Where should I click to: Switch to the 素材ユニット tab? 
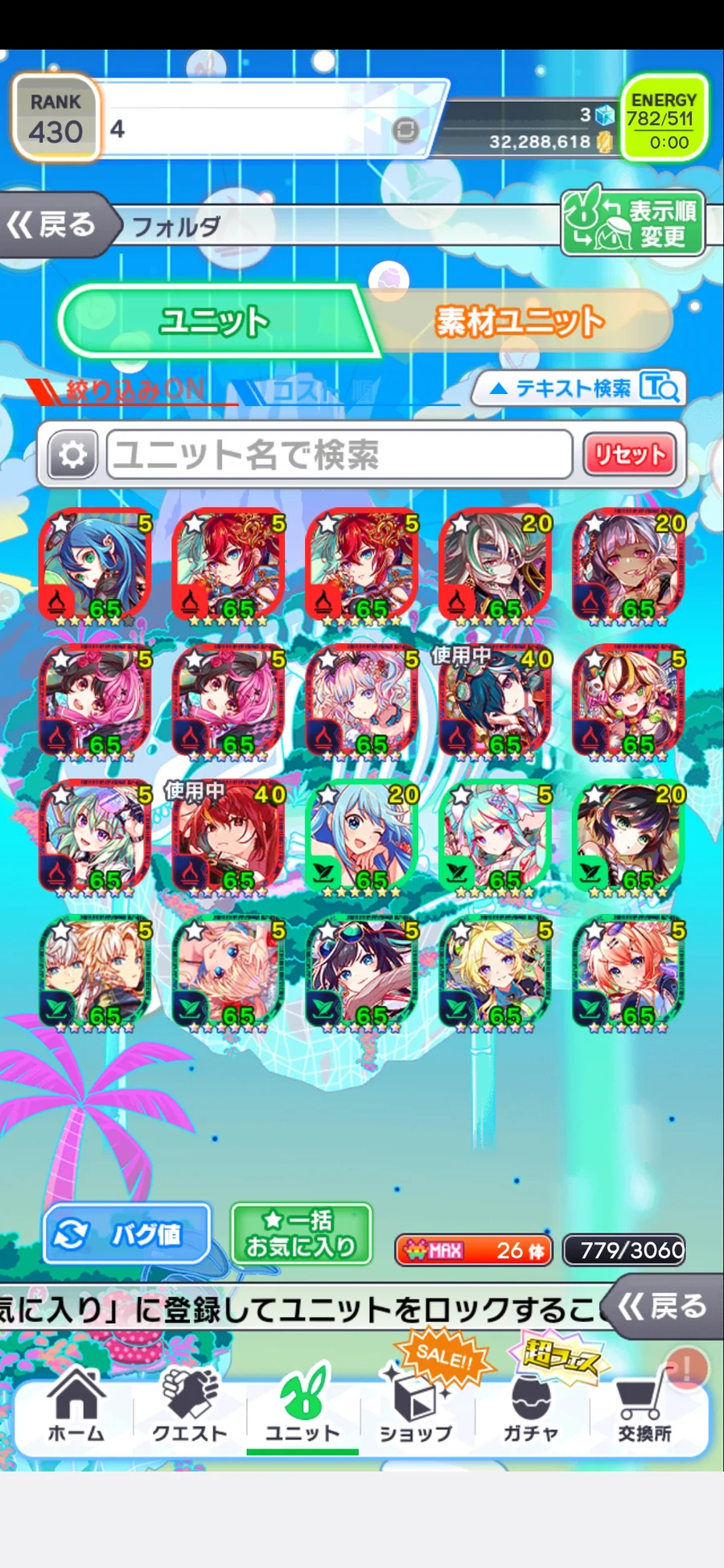click(520, 322)
